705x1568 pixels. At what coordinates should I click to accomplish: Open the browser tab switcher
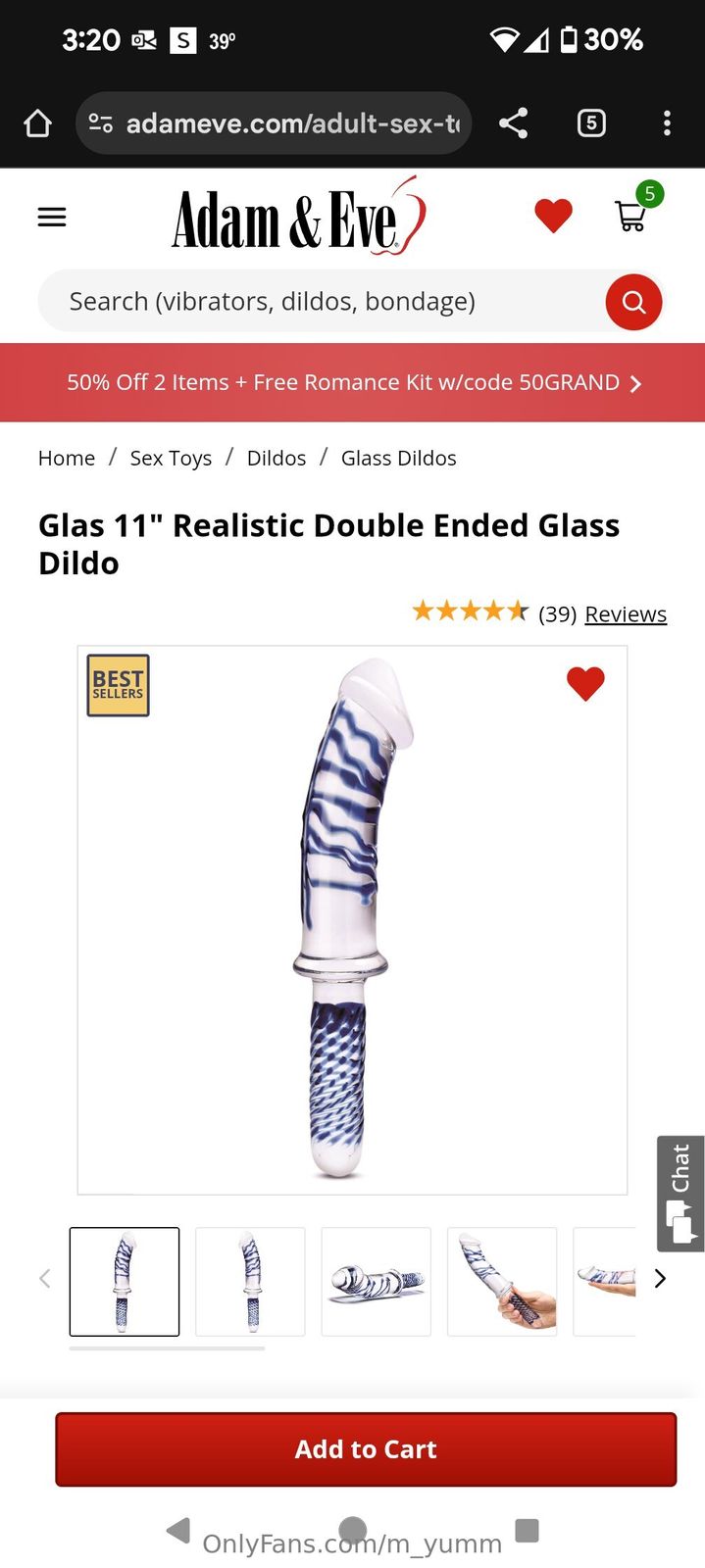point(591,123)
